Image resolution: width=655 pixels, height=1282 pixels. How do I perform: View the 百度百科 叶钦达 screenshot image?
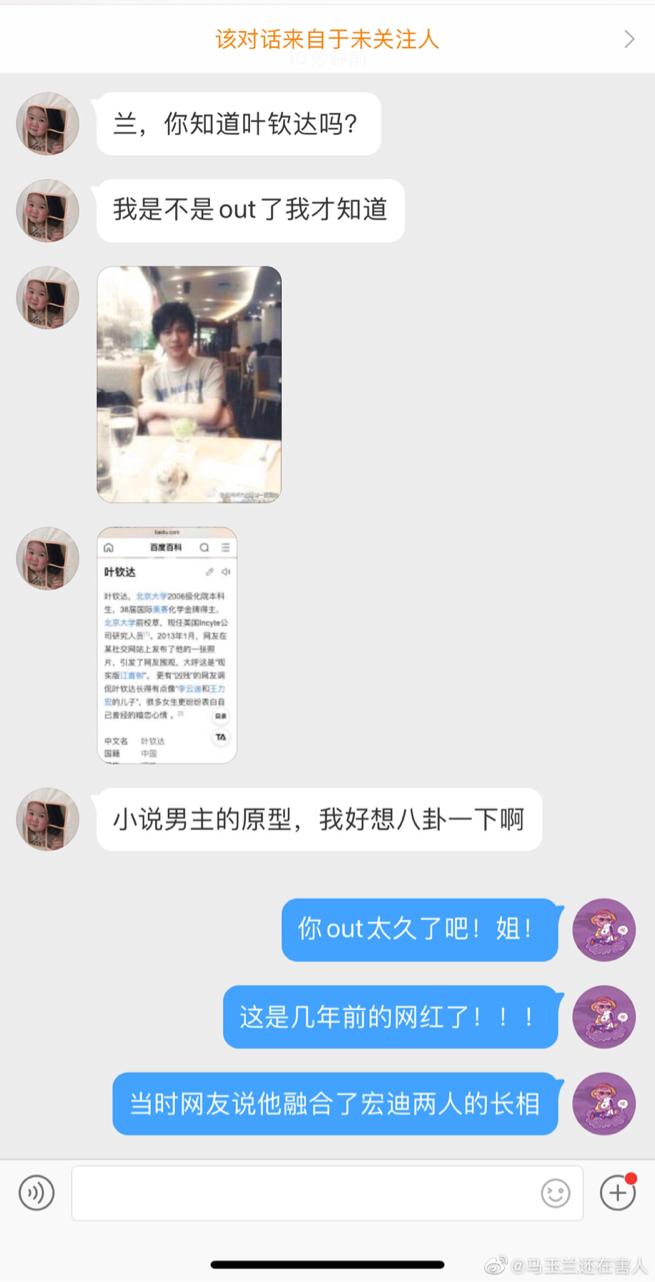point(167,645)
